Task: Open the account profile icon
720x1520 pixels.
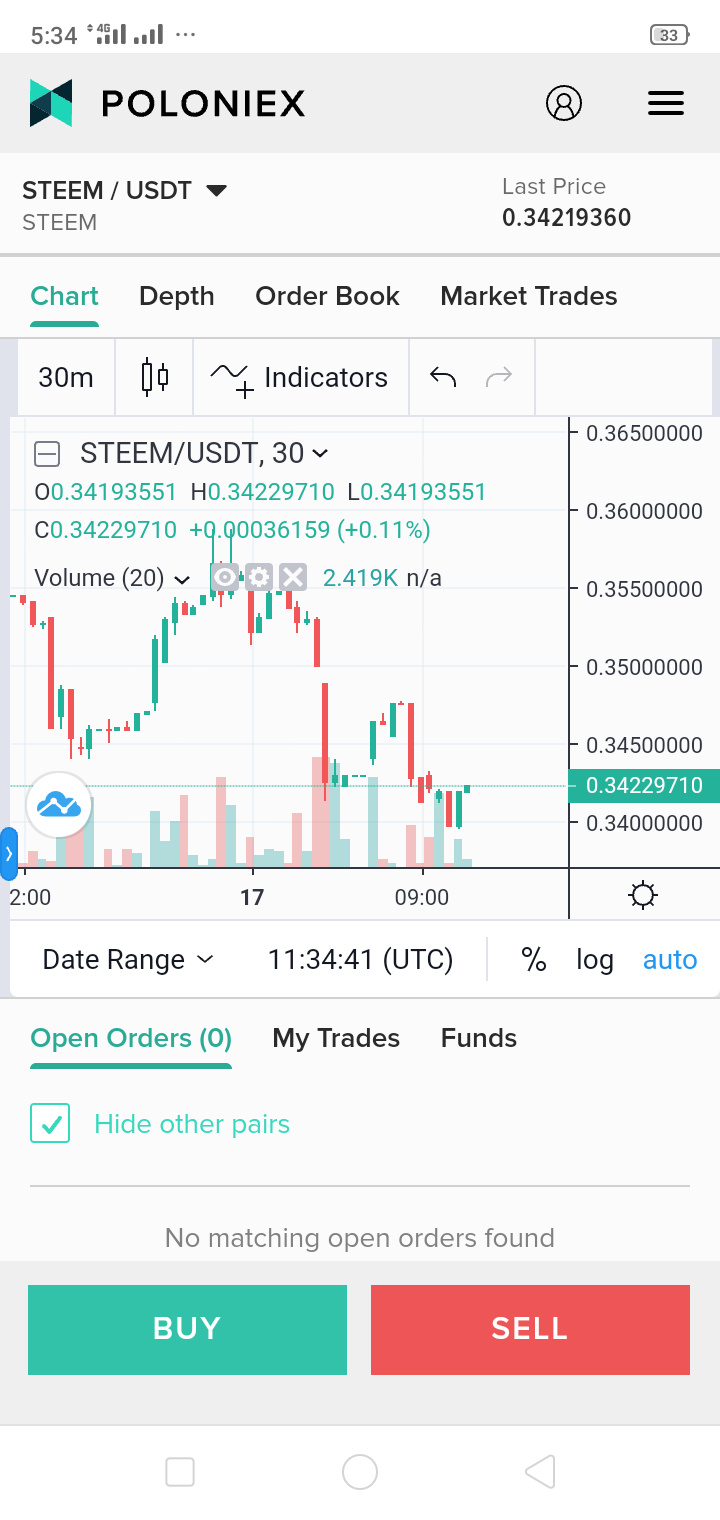Action: point(564,103)
